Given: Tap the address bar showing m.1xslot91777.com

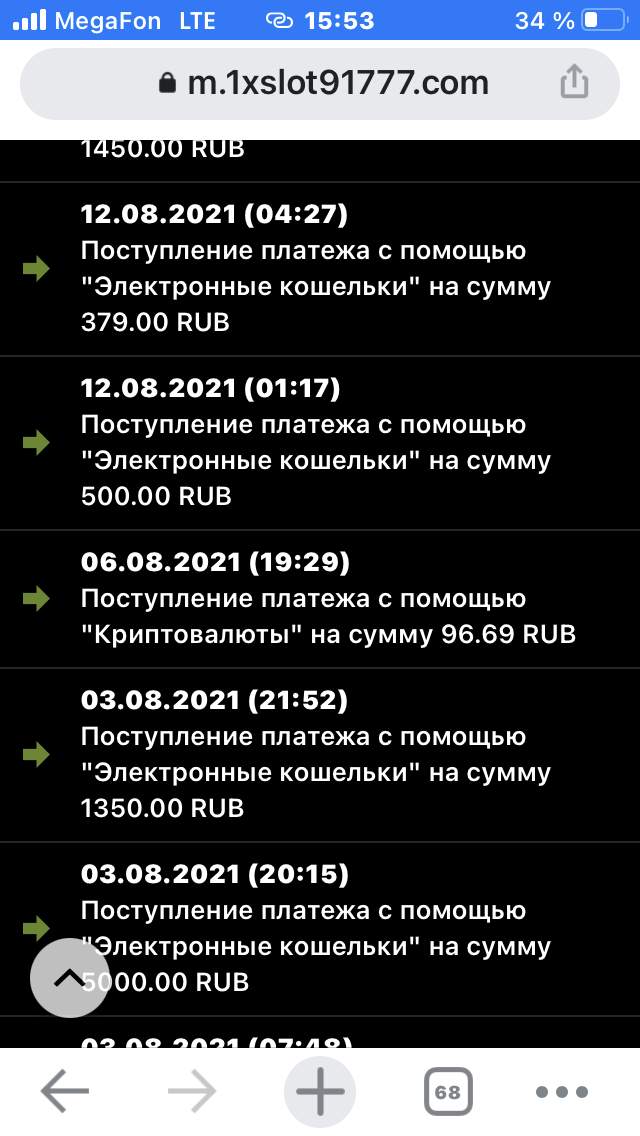Looking at the screenshot, I should click(x=320, y=83).
